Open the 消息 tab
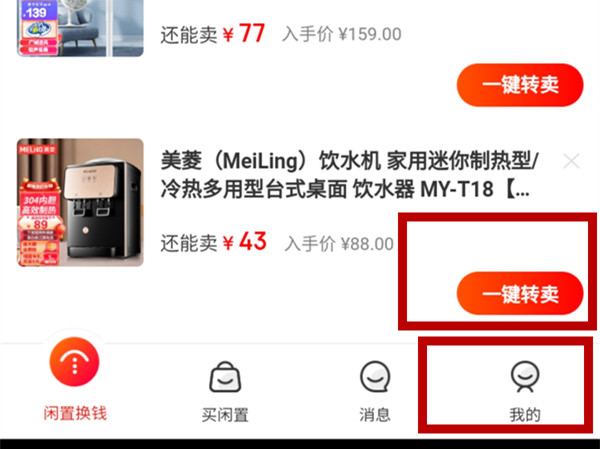600x449 pixels. pyautogui.click(x=374, y=391)
